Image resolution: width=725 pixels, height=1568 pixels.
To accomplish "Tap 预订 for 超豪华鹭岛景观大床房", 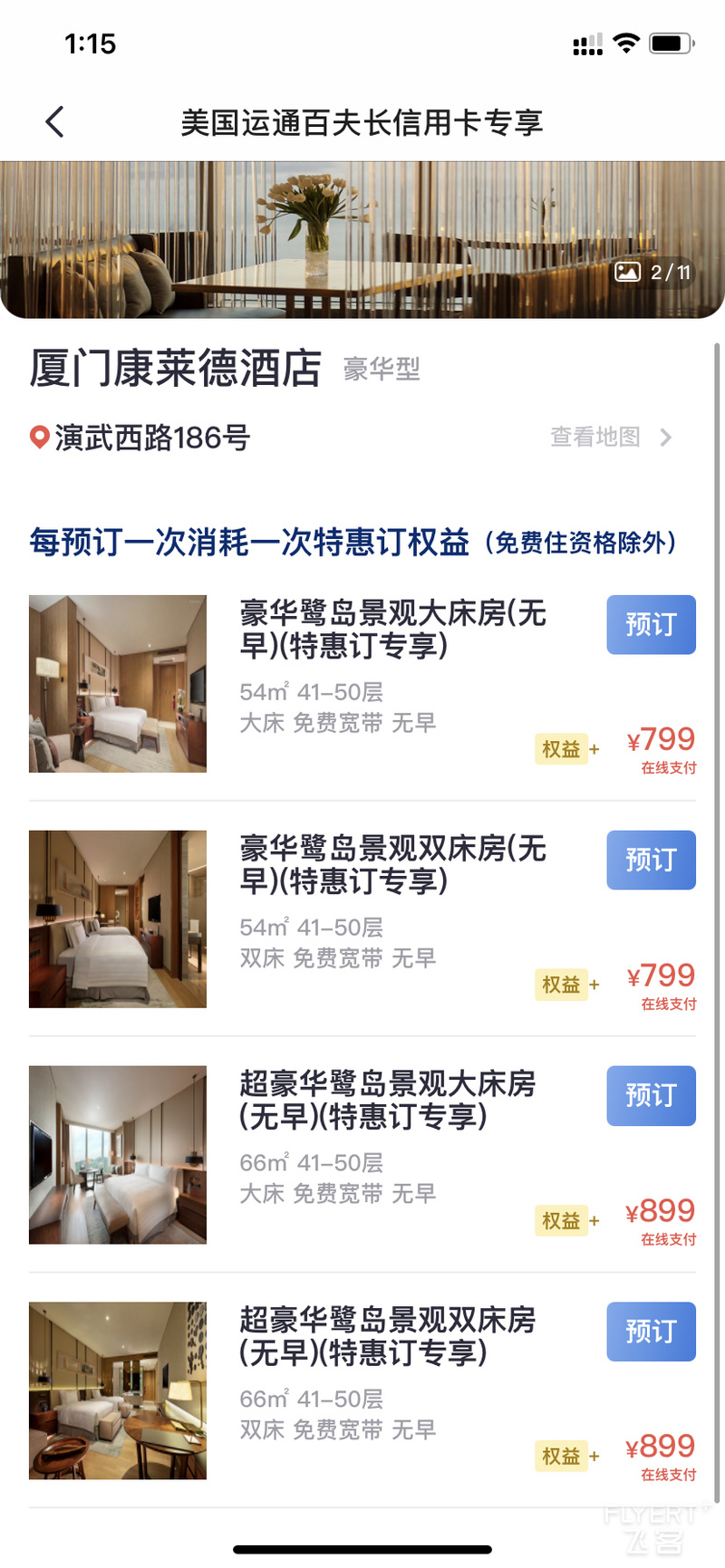I will (x=651, y=1096).
